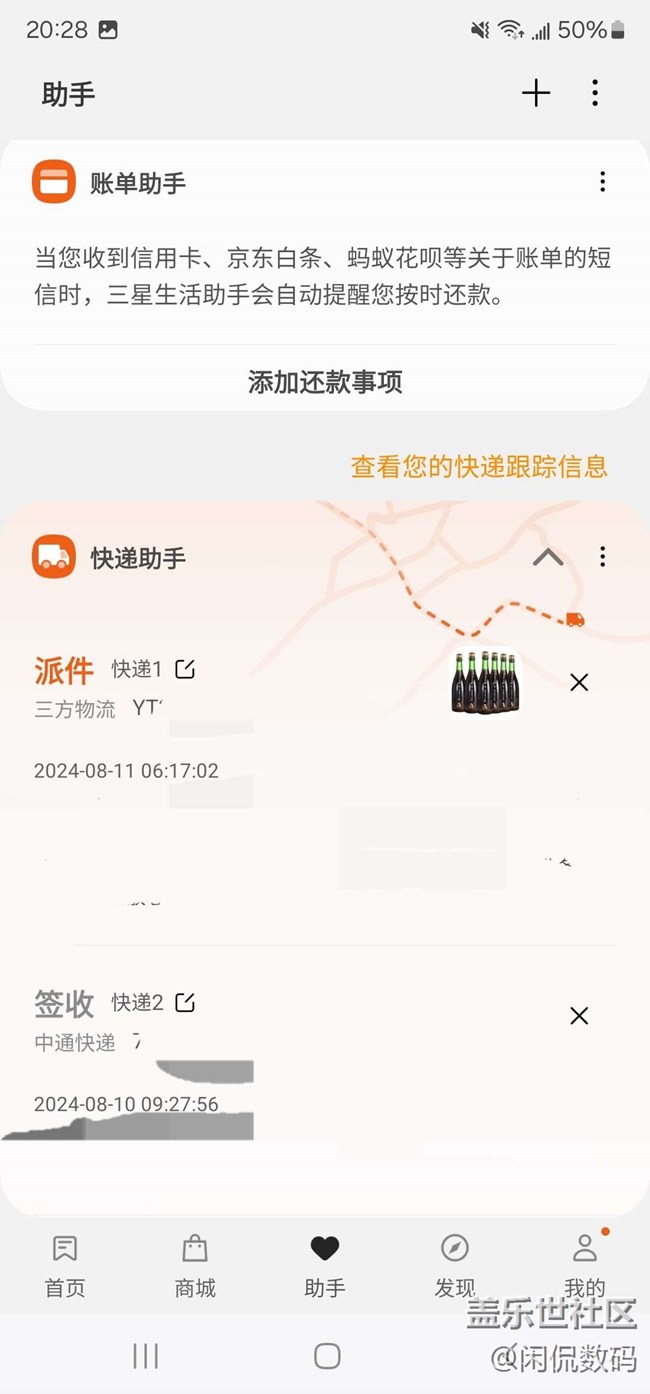Remove the 快递2 signed entry
The image size is (650, 1394).
click(x=579, y=1016)
